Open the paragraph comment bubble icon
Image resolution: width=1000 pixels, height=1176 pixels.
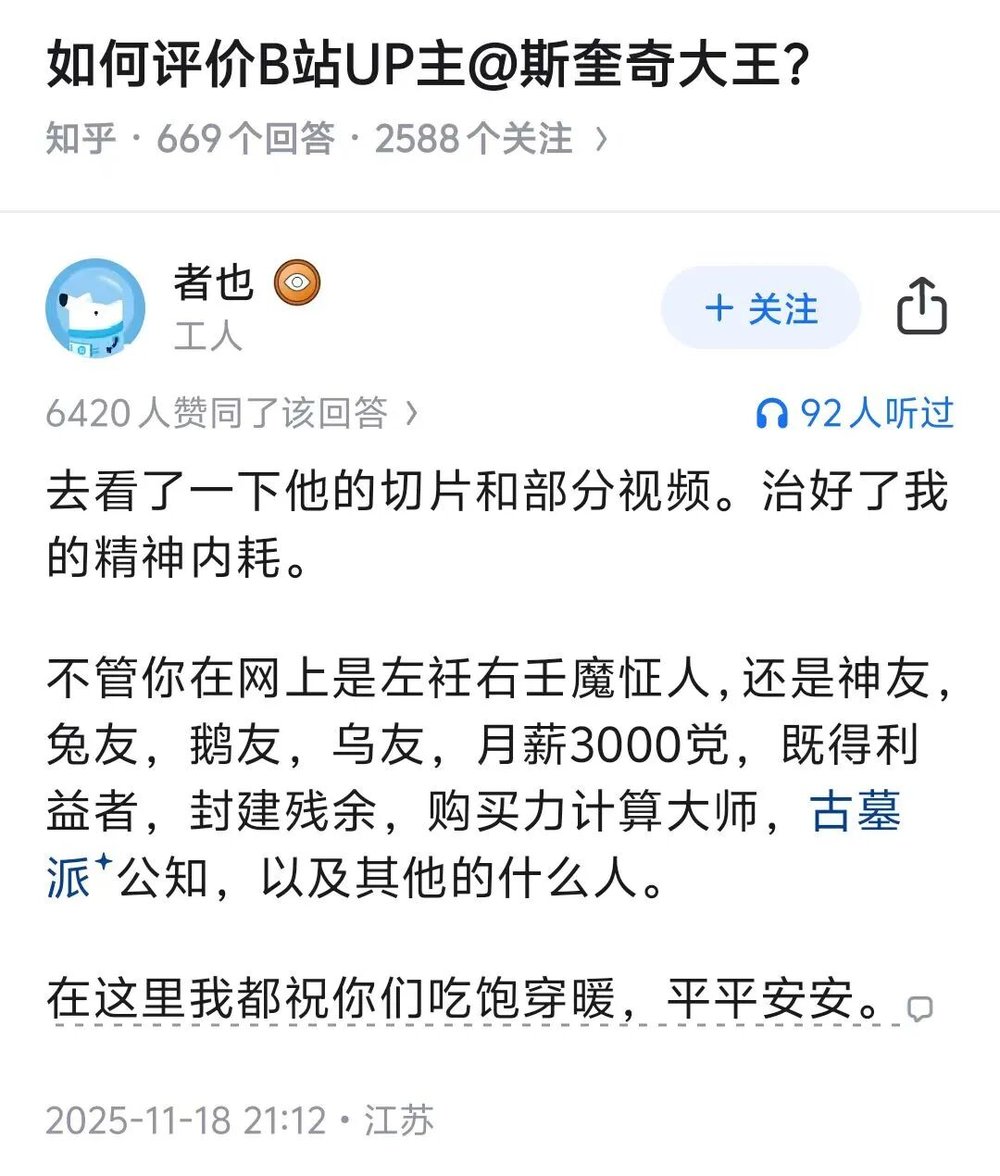(918, 1009)
